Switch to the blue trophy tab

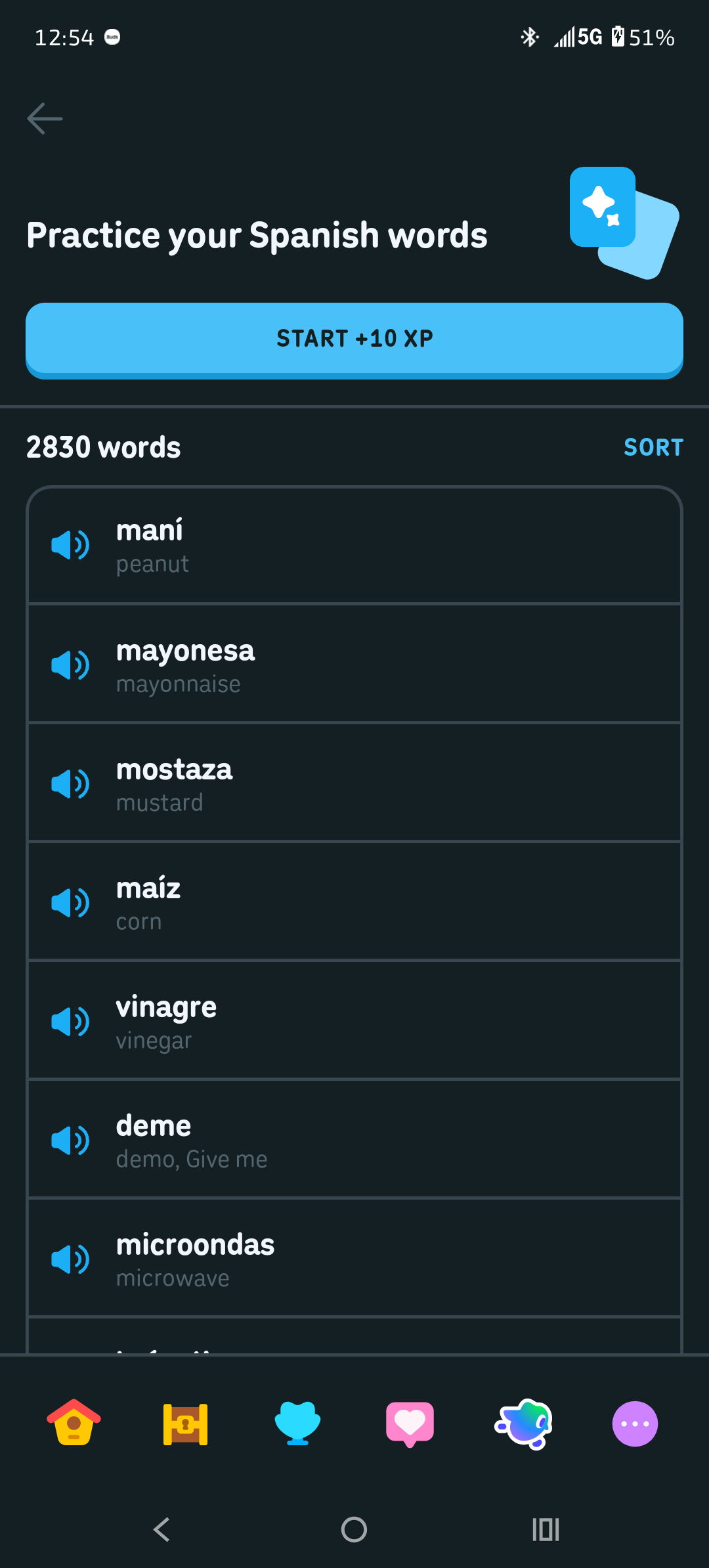click(297, 1424)
